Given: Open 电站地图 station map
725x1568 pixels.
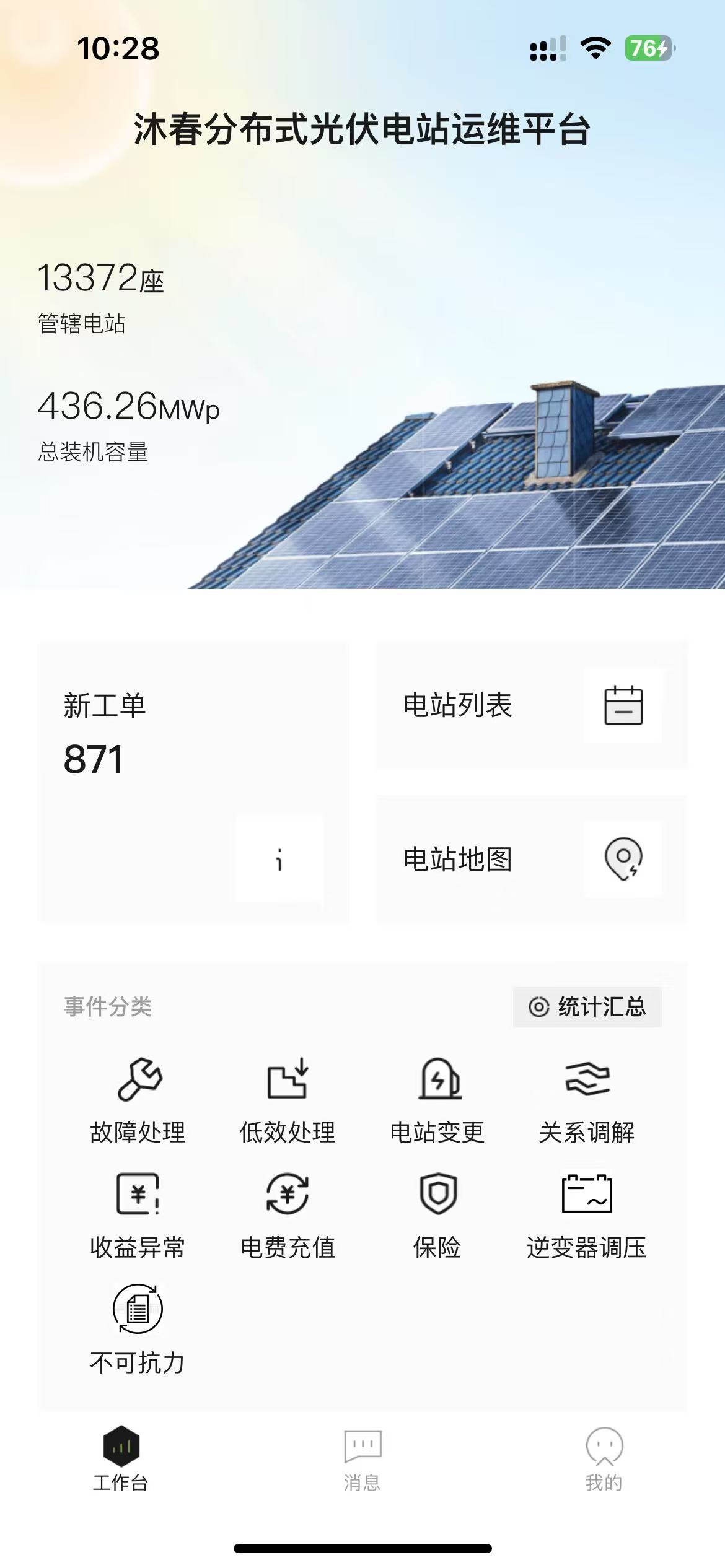Looking at the screenshot, I should click(531, 859).
